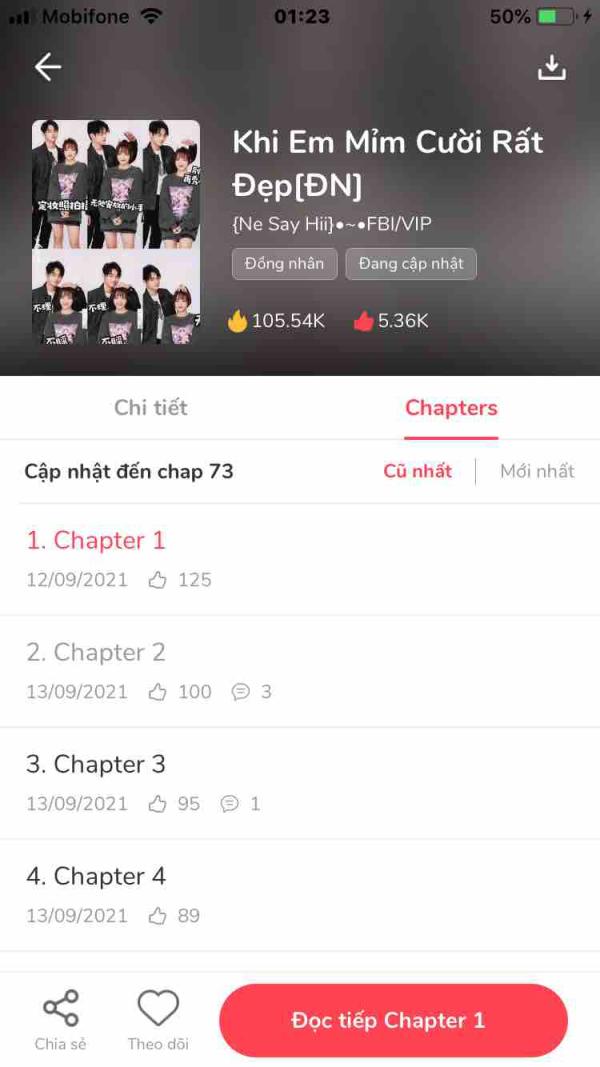Sort chapters by Mới nhất
Viewport: 600px width, 1067px height.
click(537, 470)
